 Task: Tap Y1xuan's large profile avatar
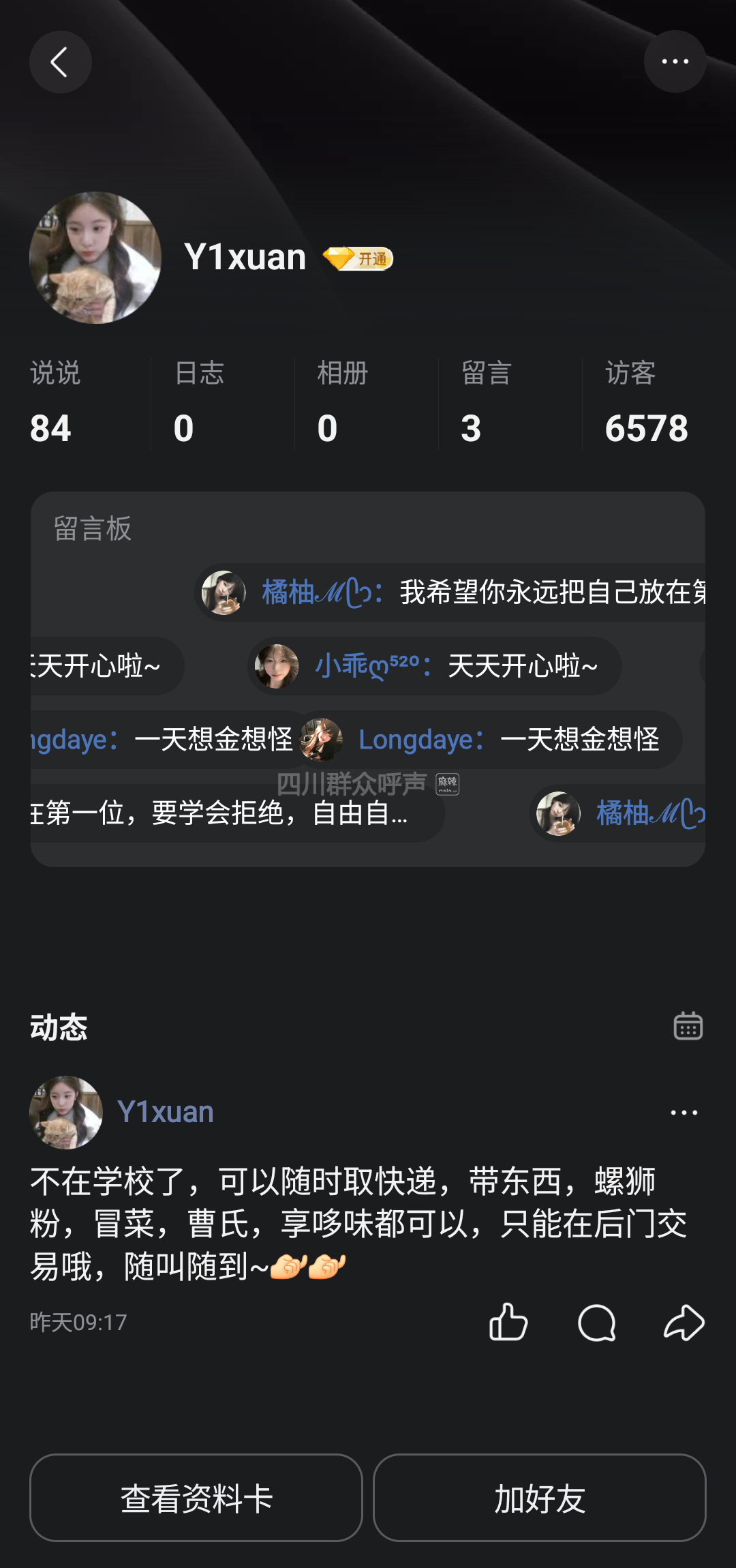pyautogui.click(x=95, y=258)
